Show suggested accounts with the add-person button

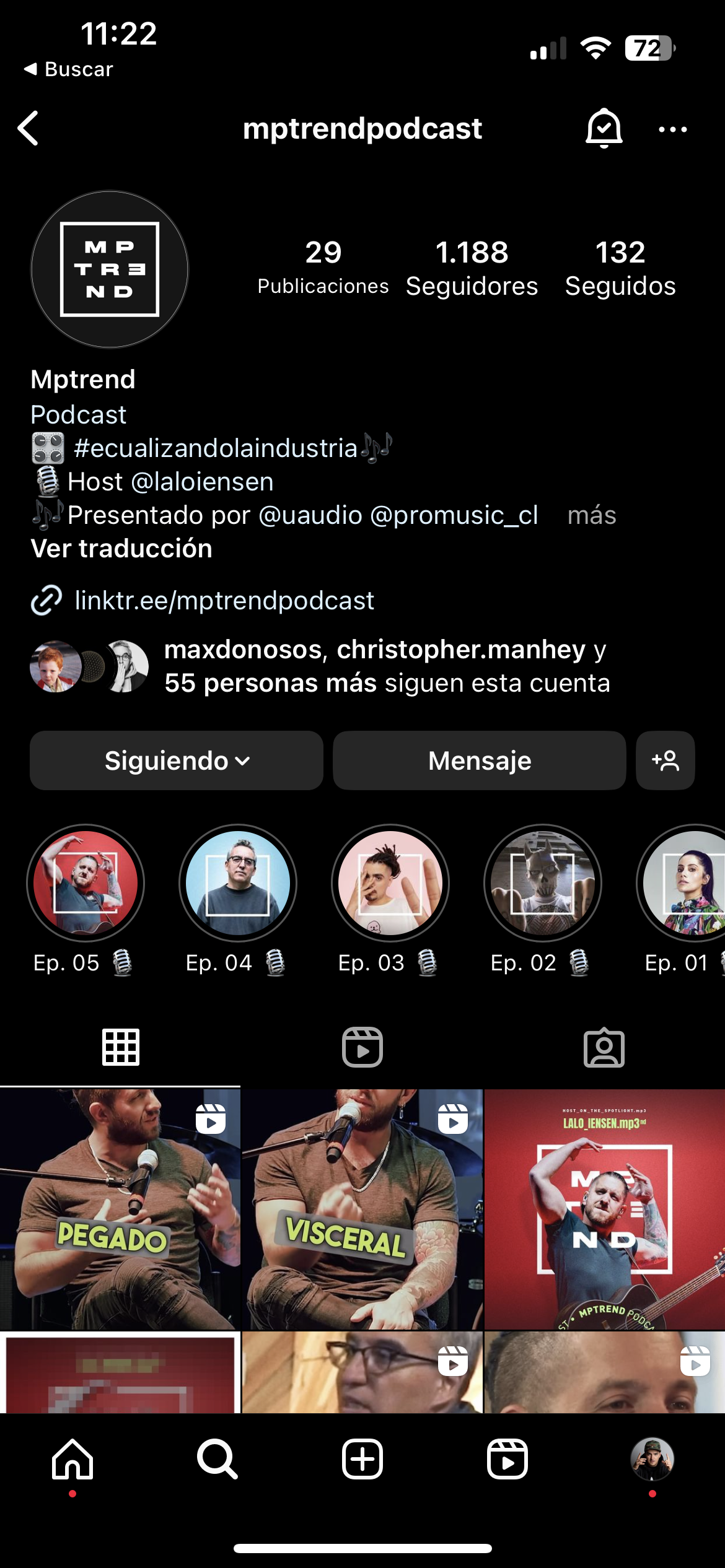665,760
